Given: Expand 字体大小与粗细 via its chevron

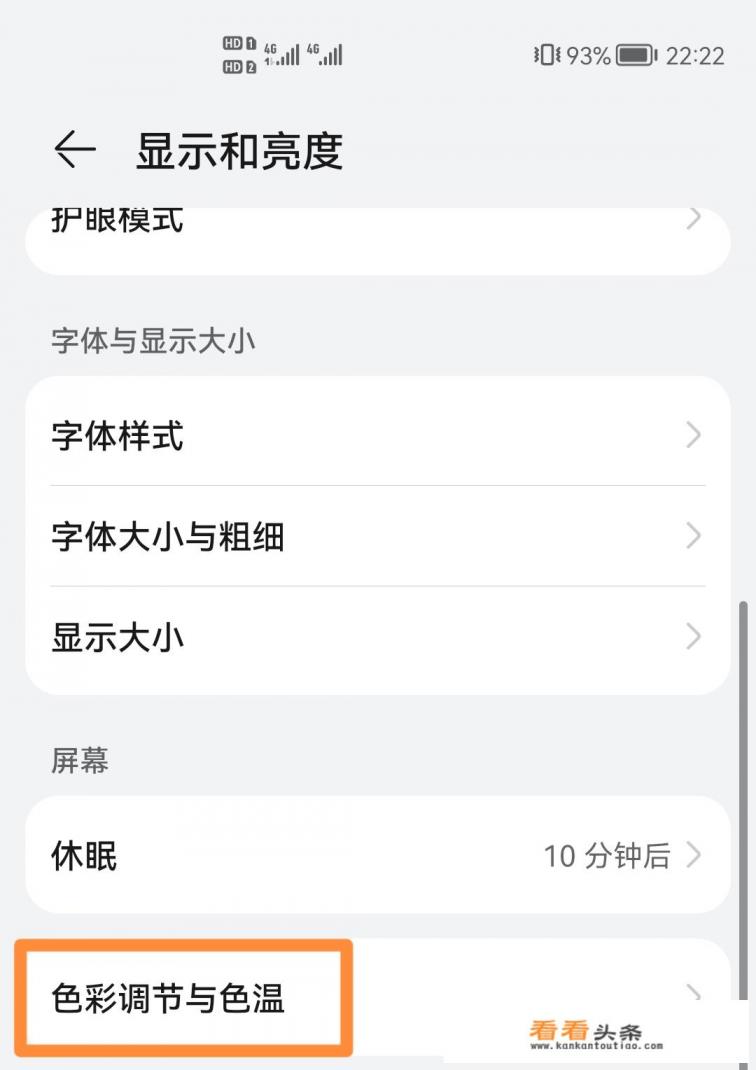Looking at the screenshot, I should tap(693, 536).
